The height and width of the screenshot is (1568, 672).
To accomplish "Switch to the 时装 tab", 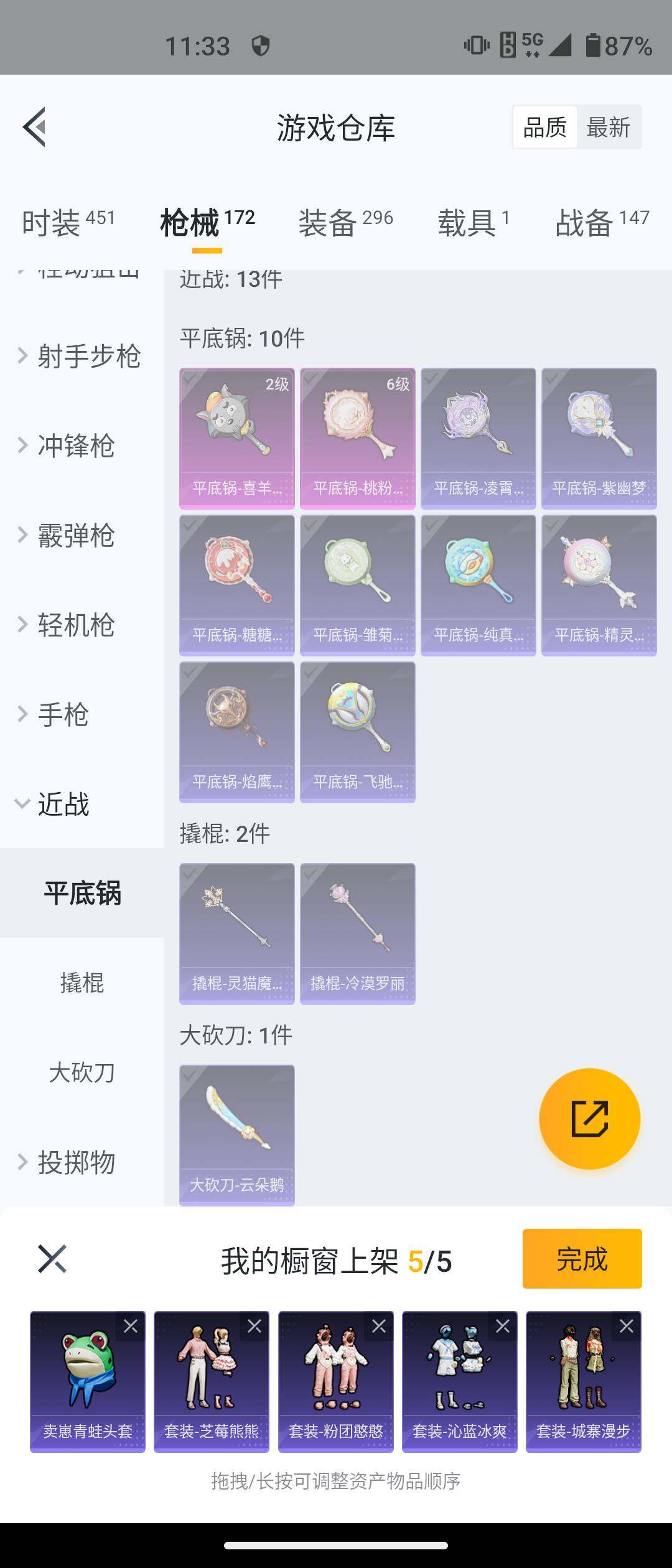I will (68, 222).
